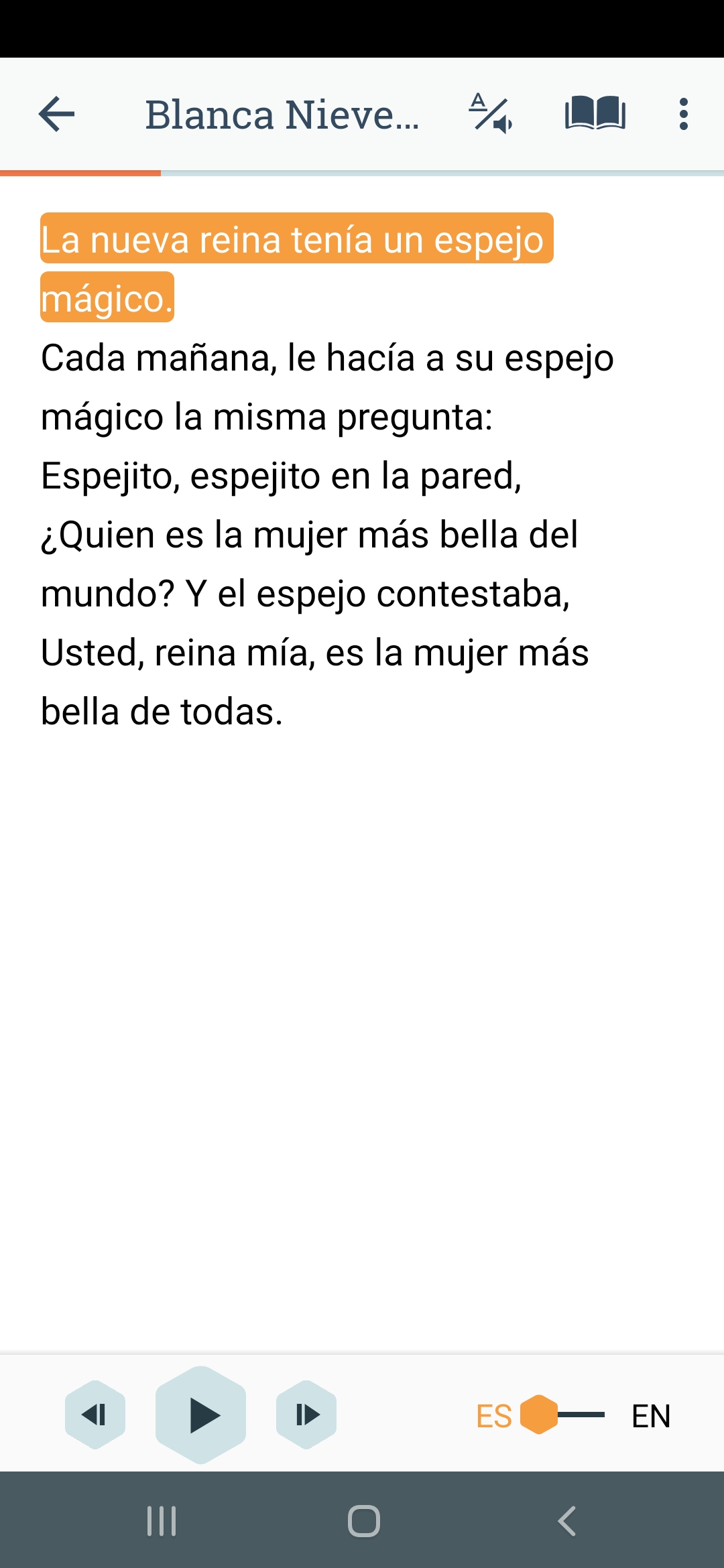The height and width of the screenshot is (1568, 724).
Task: Open recent apps from the navigation bar
Action: pyautogui.click(x=162, y=1521)
